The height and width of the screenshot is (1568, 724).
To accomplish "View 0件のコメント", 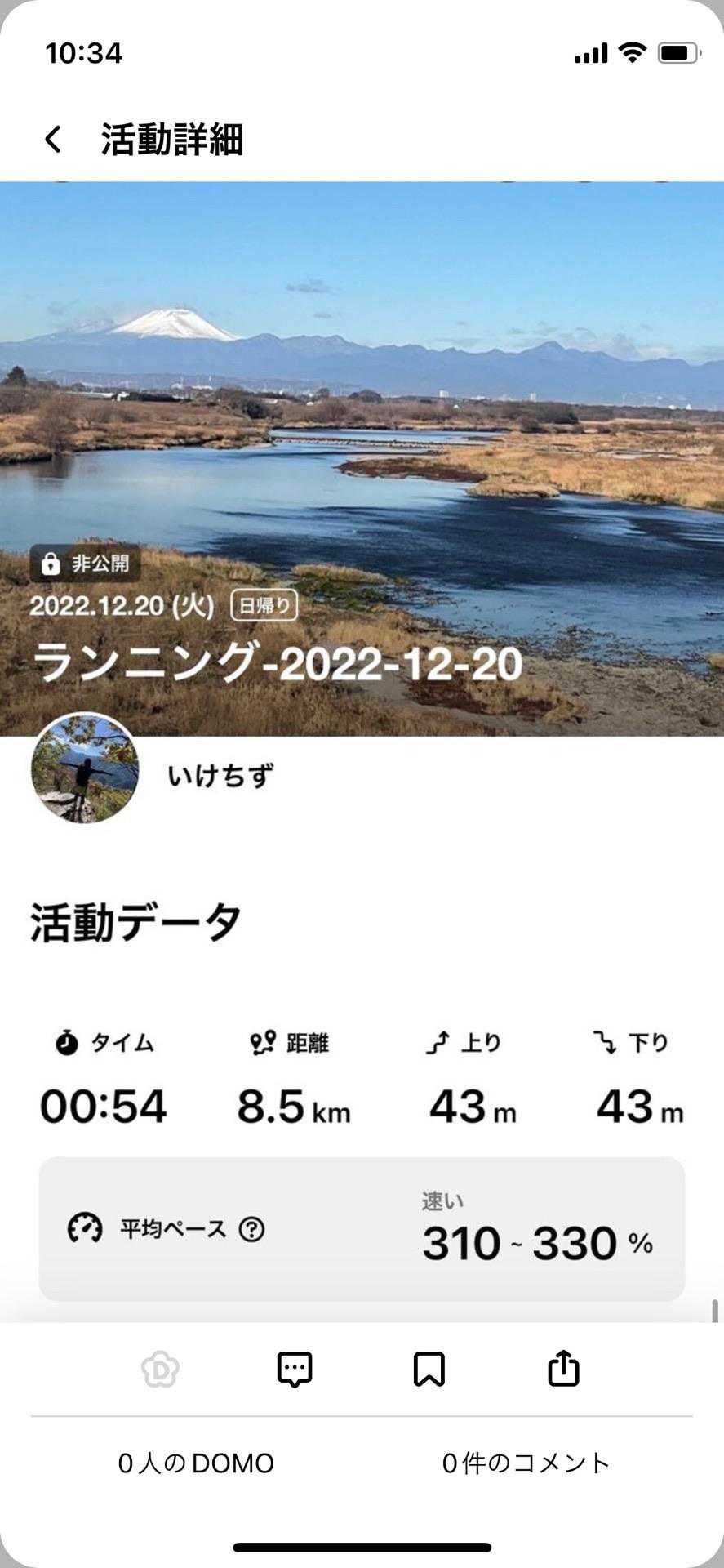I will point(526,1463).
